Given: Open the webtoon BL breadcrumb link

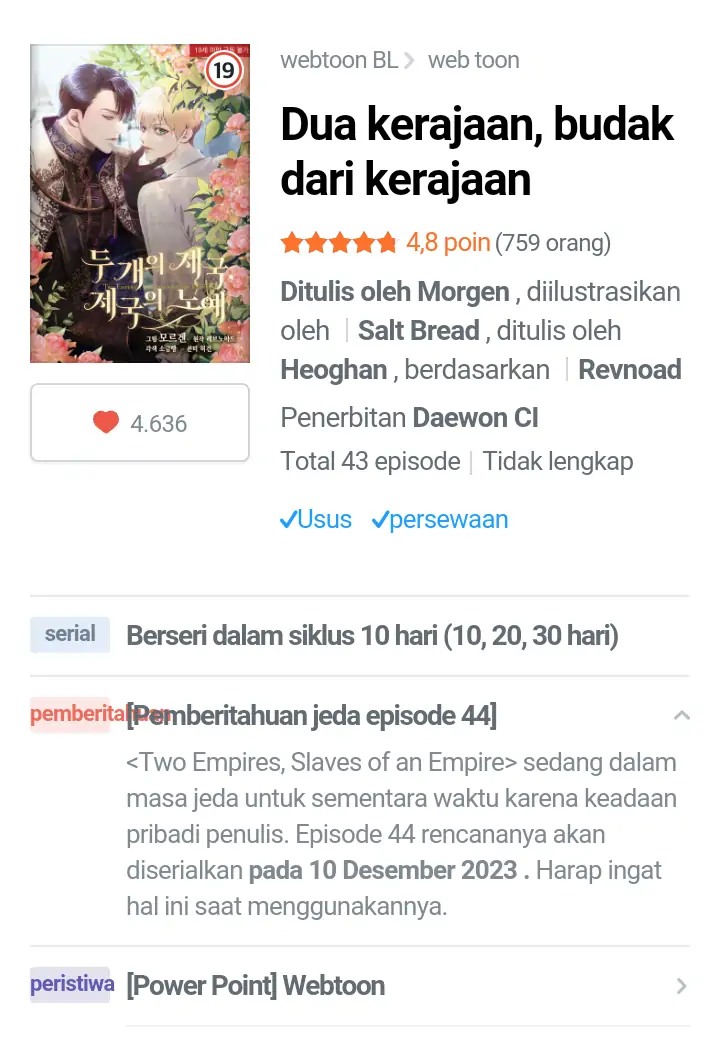Looking at the screenshot, I should (x=339, y=60).
